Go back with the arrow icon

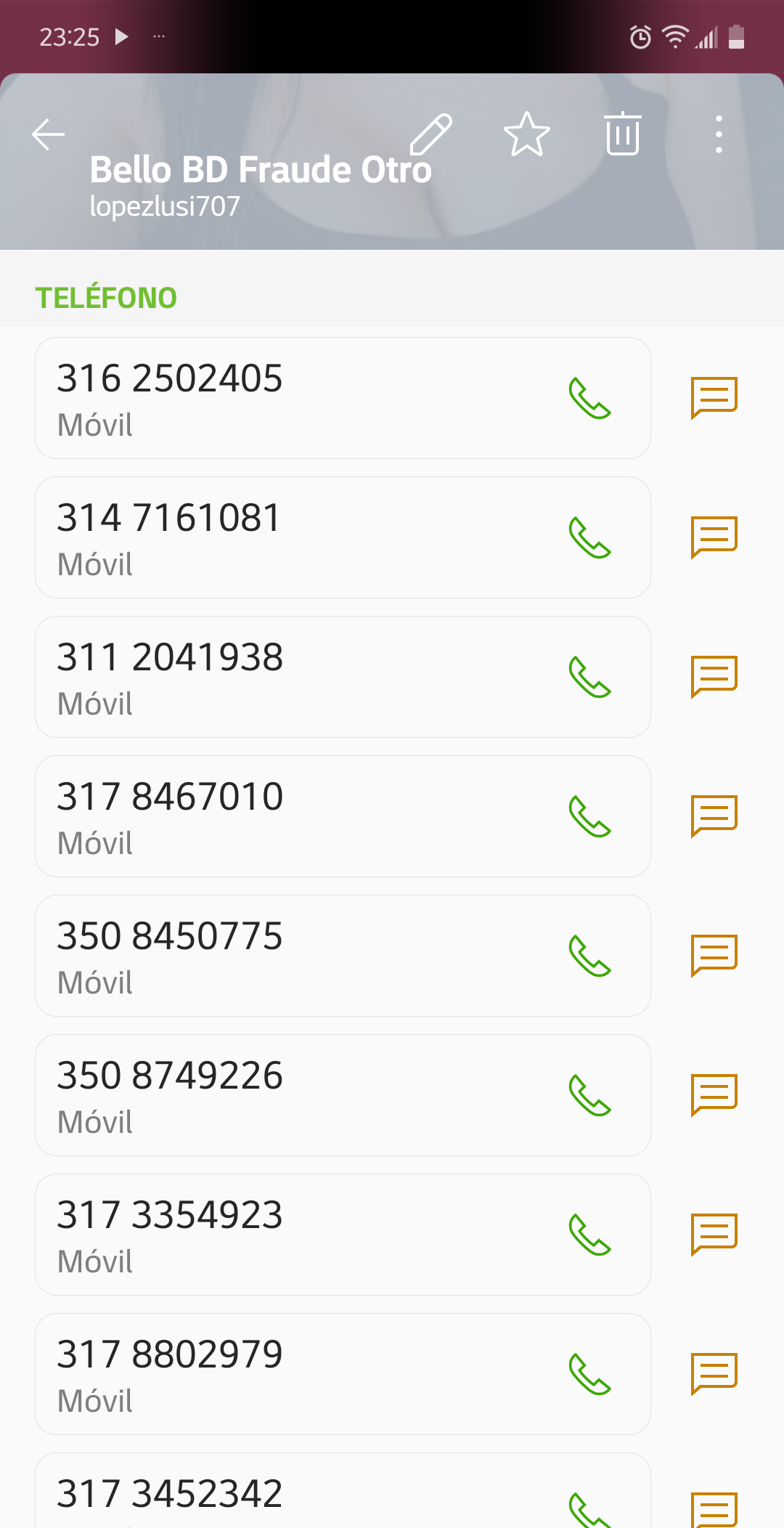[x=48, y=134]
